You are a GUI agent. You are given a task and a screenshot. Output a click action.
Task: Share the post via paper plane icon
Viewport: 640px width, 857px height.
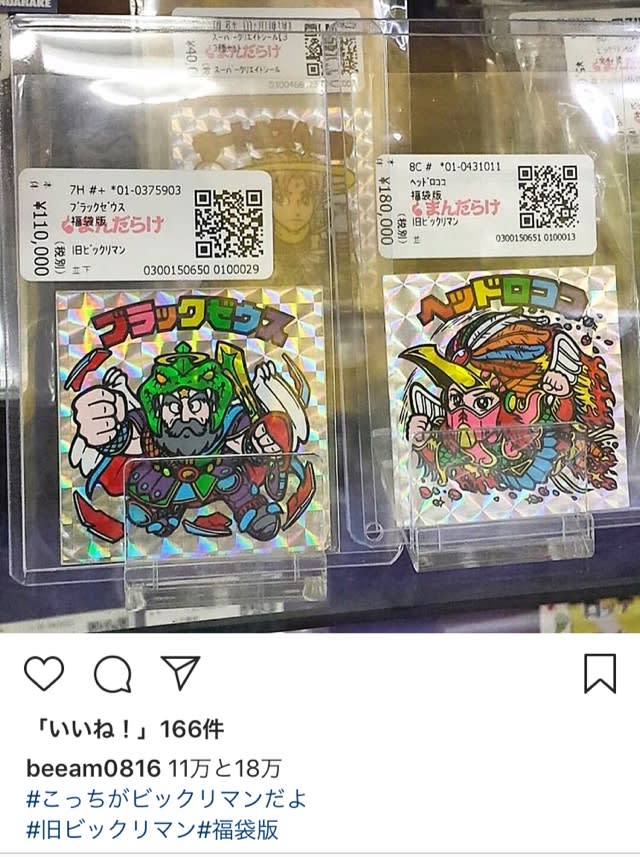pyautogui.click(x=181, y=673)
